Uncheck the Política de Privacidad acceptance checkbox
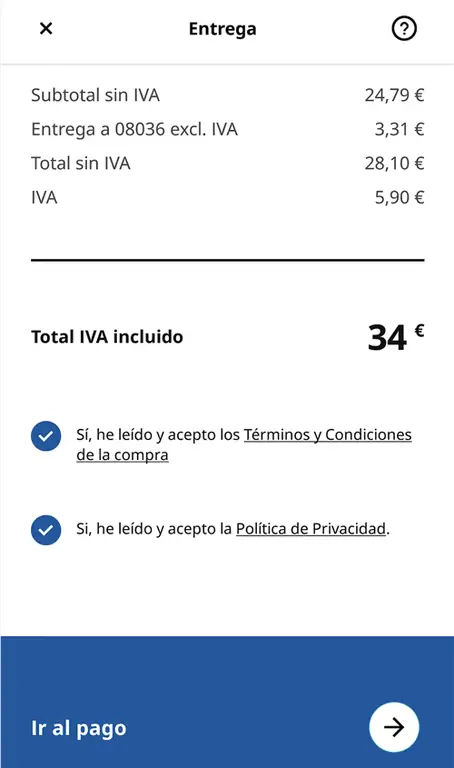Screen dimensions: 454x768 tap(46, 530)
